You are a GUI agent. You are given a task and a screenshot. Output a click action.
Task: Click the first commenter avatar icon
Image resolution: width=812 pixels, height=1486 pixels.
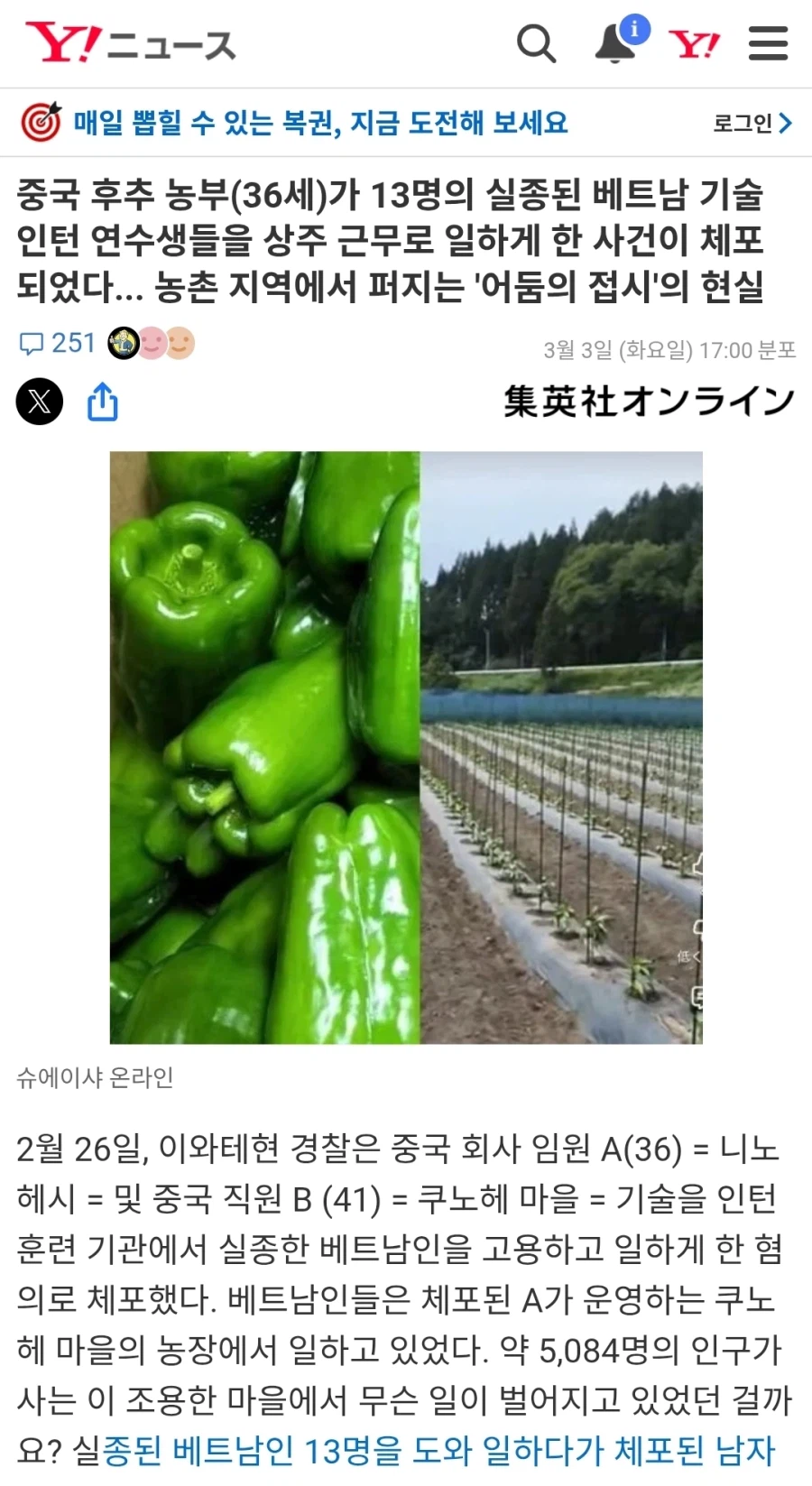tap(123, 343)
